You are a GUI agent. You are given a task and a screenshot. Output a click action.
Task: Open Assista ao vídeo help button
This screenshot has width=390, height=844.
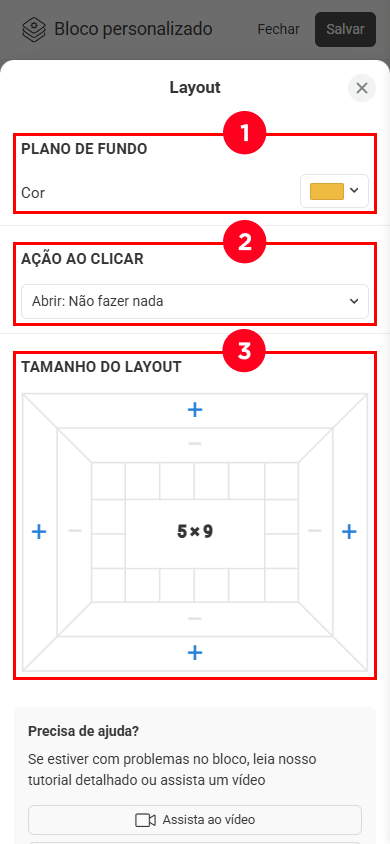[x=195, y=820]
